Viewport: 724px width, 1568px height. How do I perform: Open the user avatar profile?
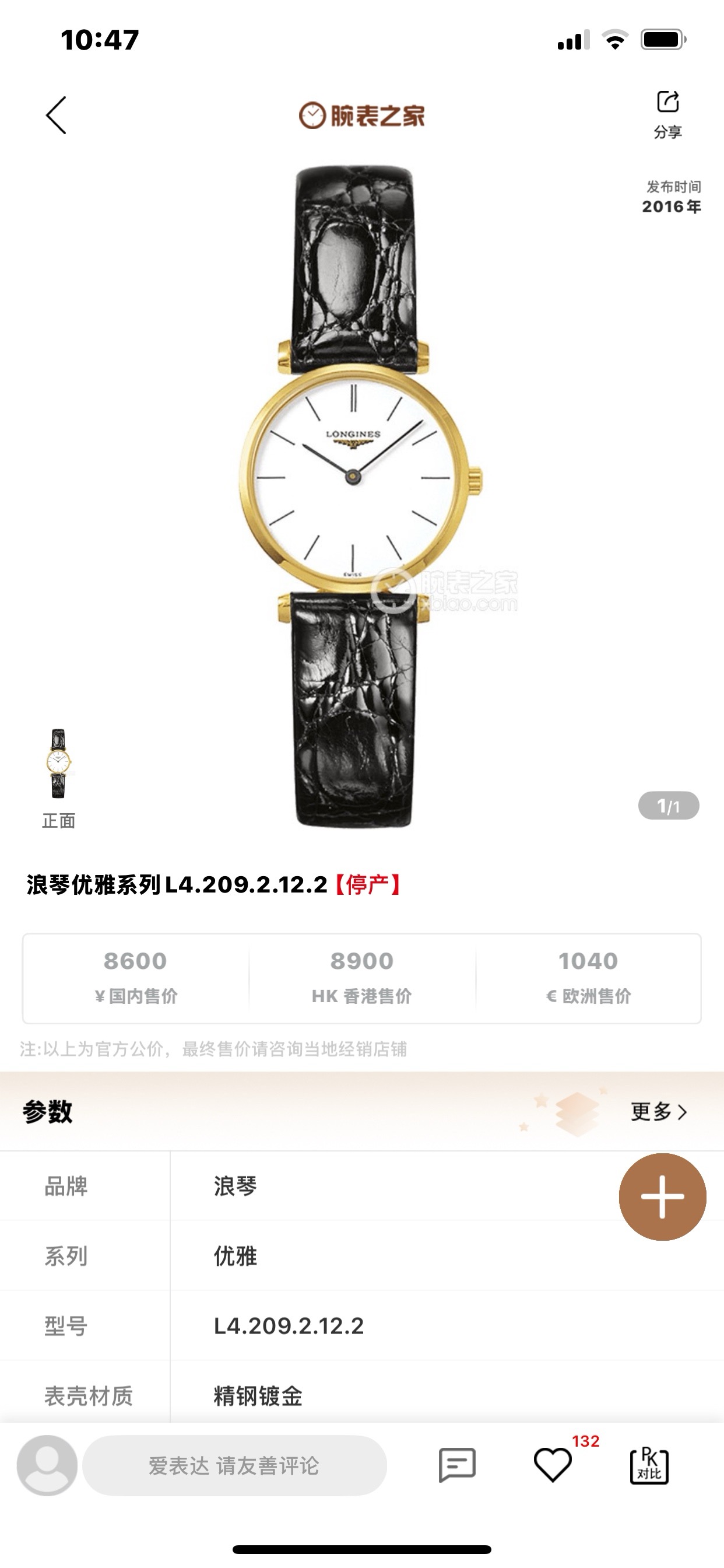click(47, 1465)
